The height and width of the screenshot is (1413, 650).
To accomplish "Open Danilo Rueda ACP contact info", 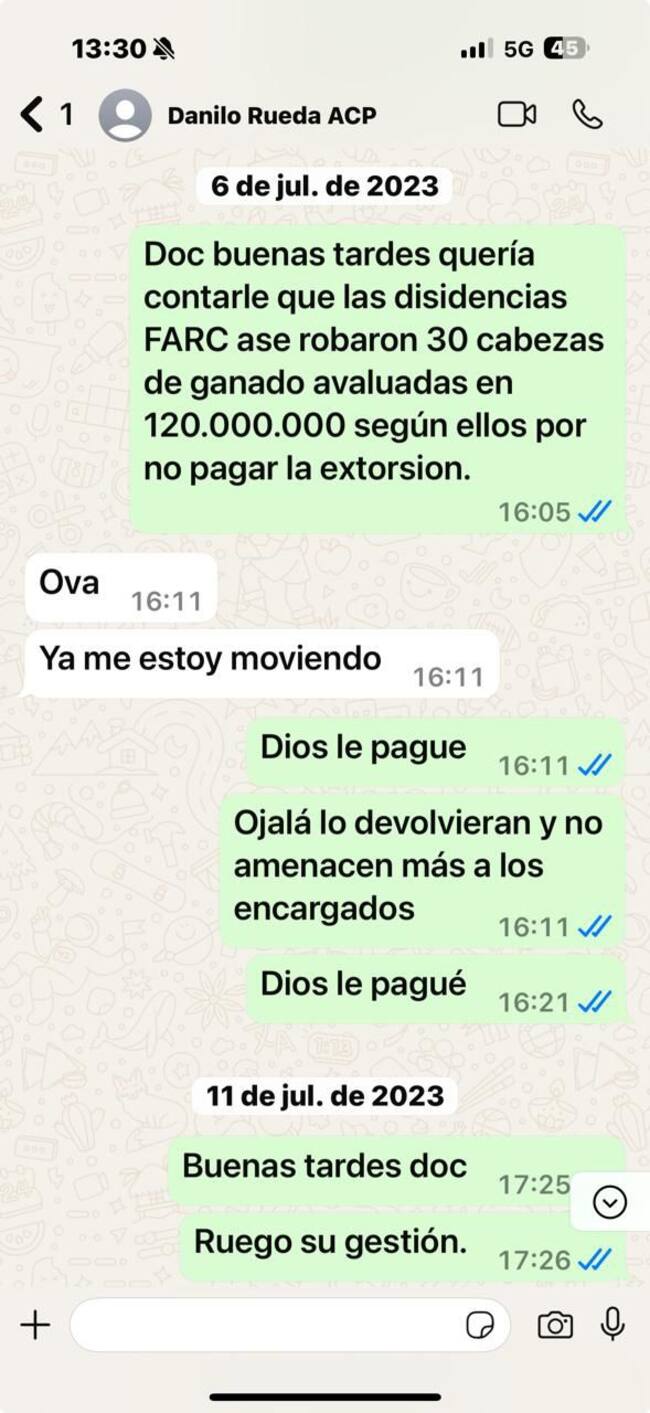I will 271,115.
